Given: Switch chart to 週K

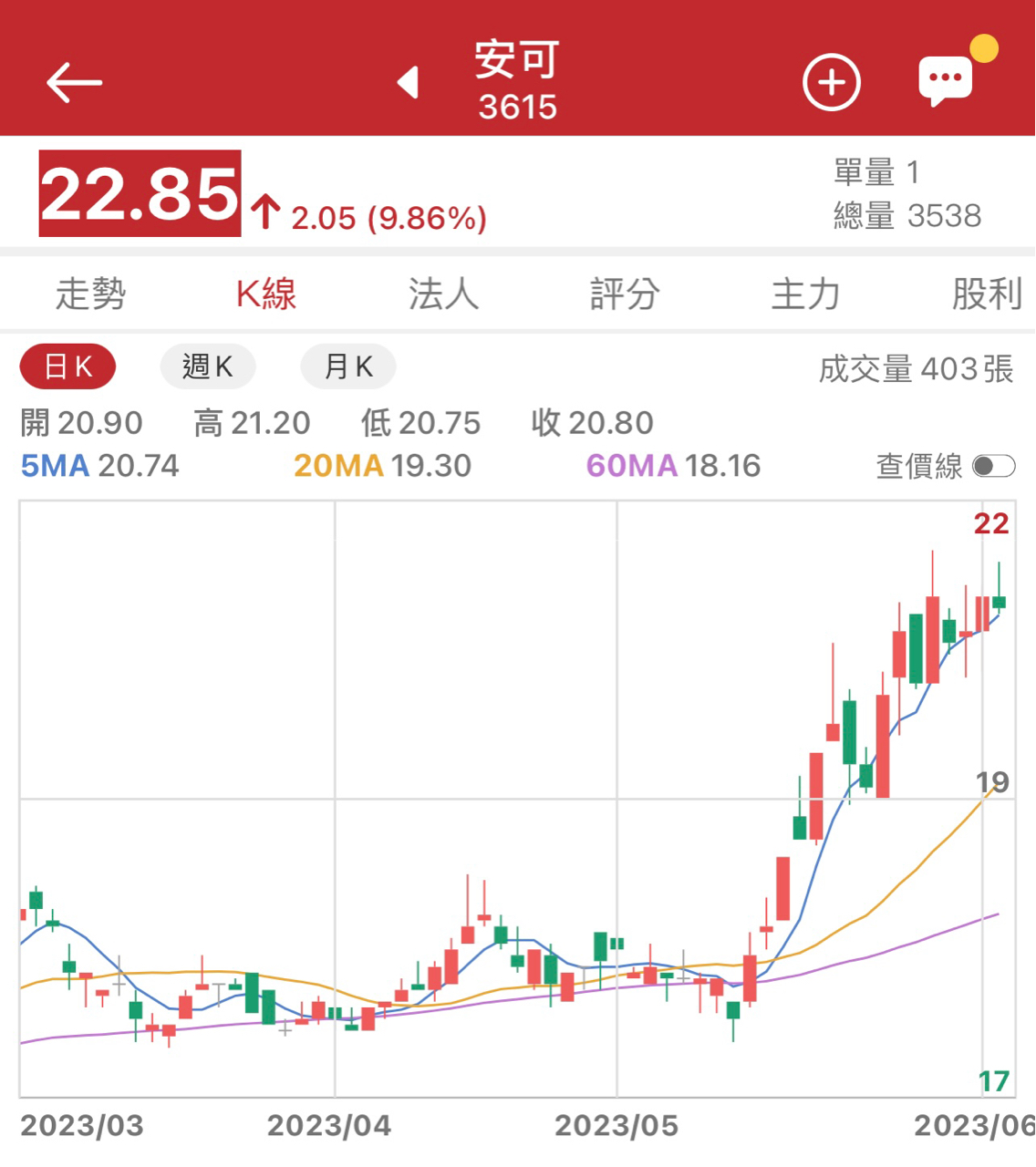Looking at the screenshot, I should coord(208,367).
